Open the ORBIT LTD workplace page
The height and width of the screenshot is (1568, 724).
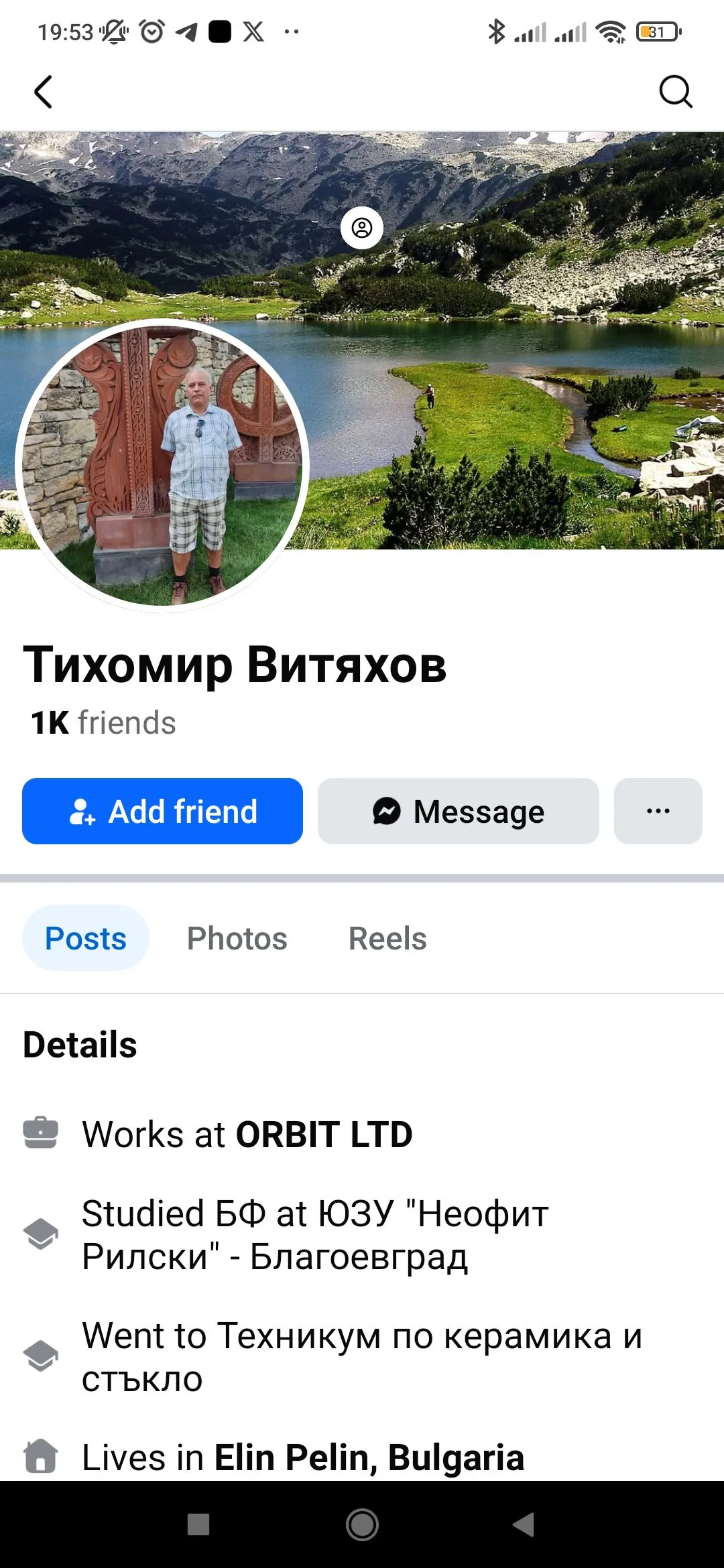tap(323, 1134)
